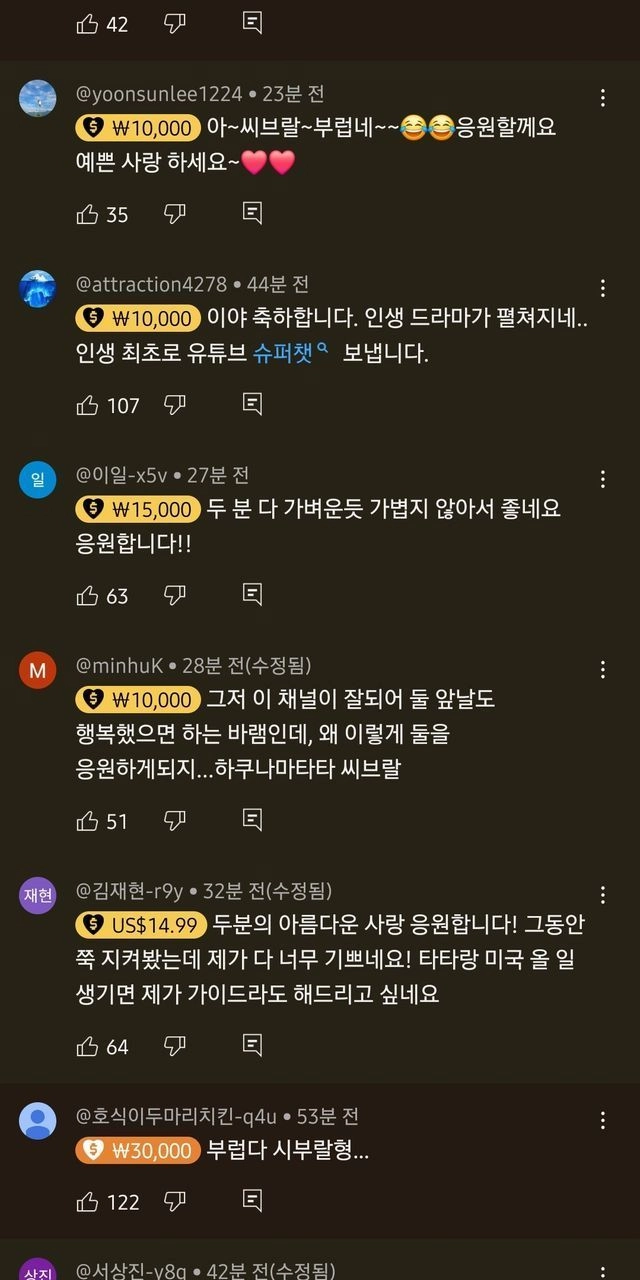Open replies for @이일-x5v's comment
This screenshot has height=1280, width=640.
click(x=253, y=595)
